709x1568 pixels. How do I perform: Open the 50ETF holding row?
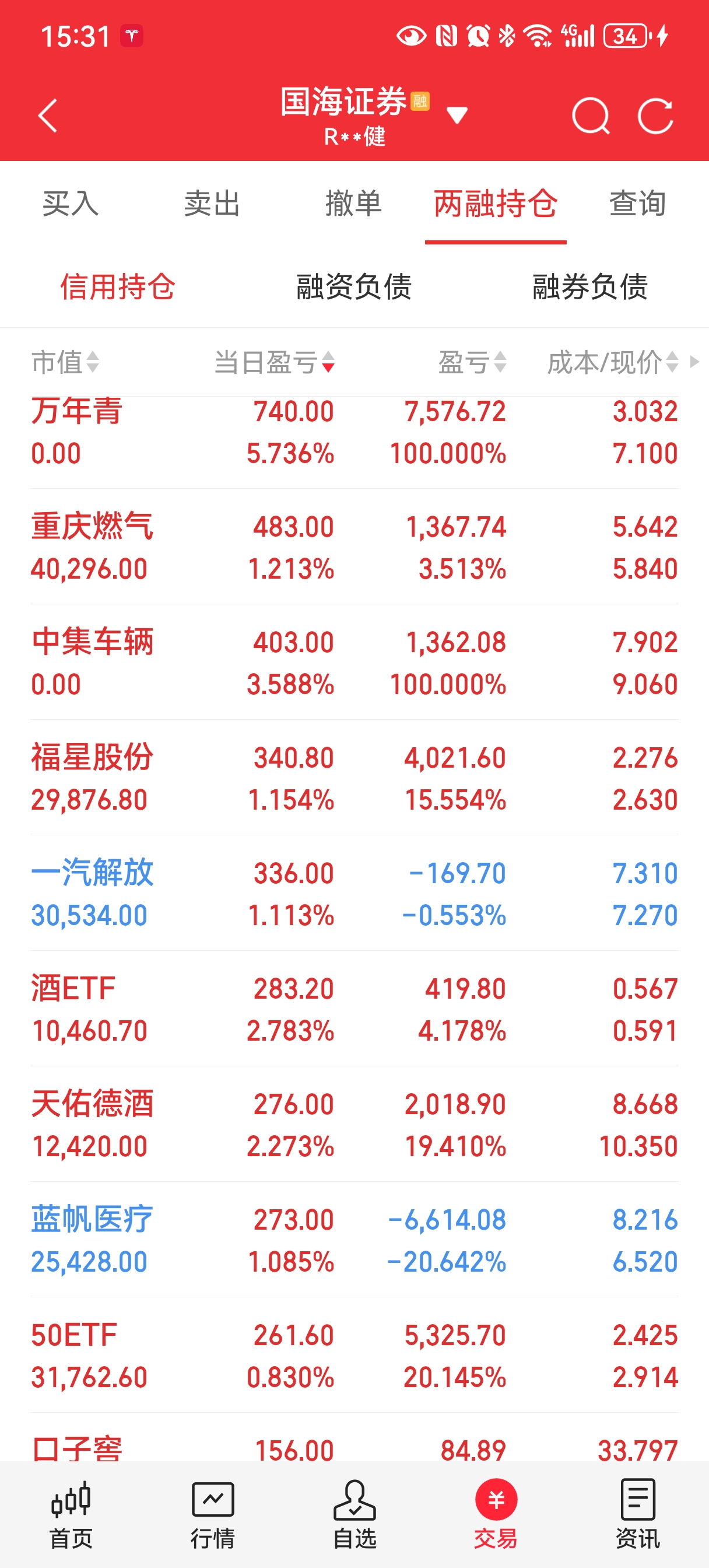(x=353, y=1355)
